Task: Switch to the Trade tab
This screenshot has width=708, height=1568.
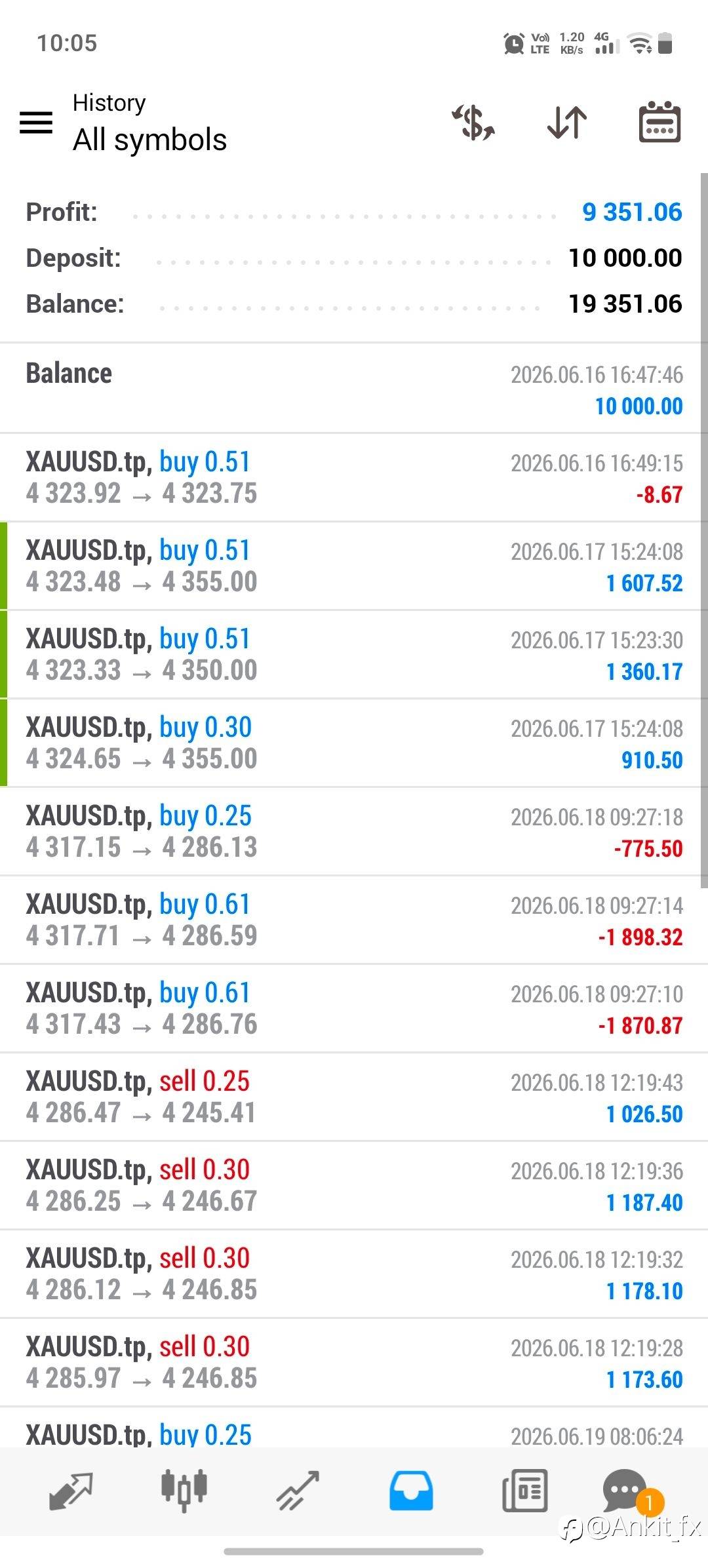Action: pyautogui.click(x=298, y=1491)
